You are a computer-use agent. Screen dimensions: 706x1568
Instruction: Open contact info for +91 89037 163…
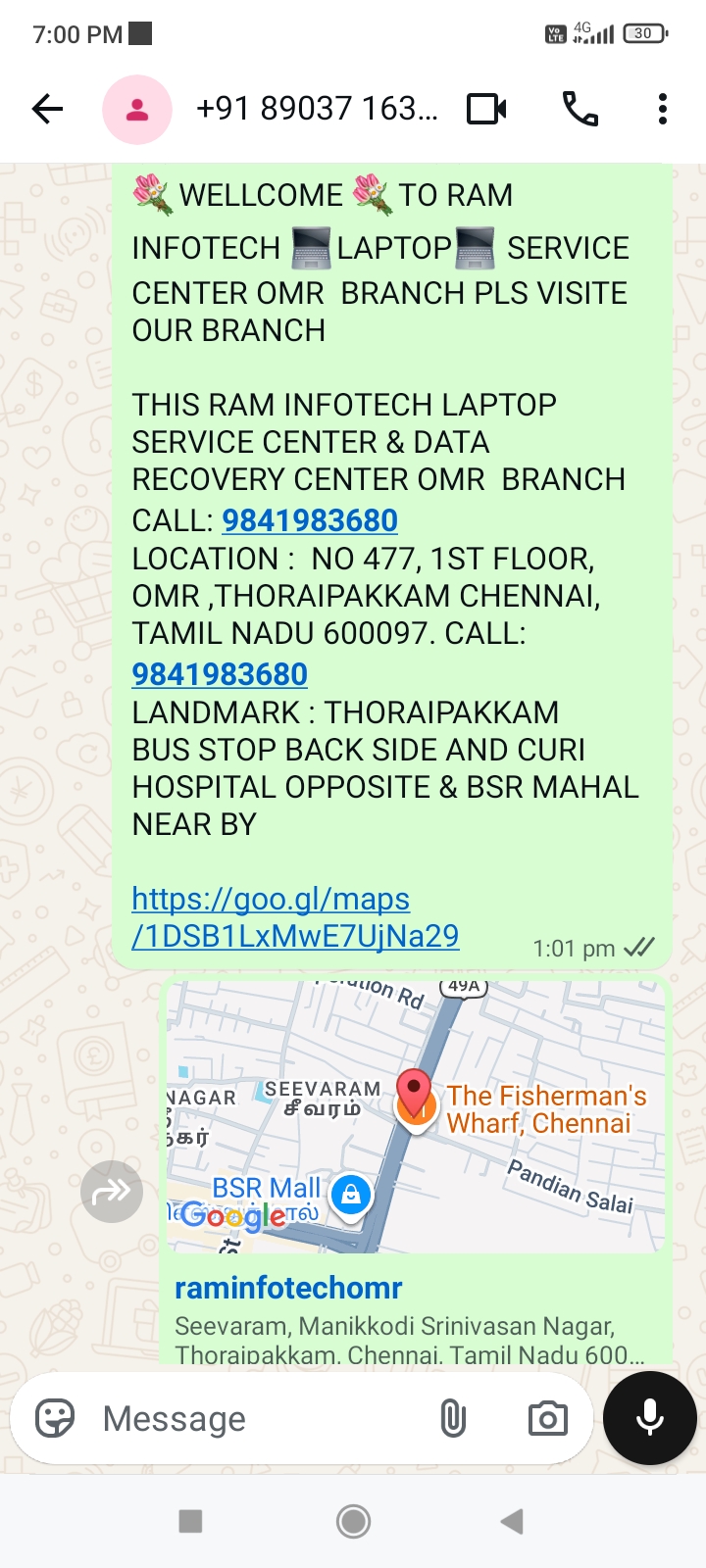click(316, 109)
